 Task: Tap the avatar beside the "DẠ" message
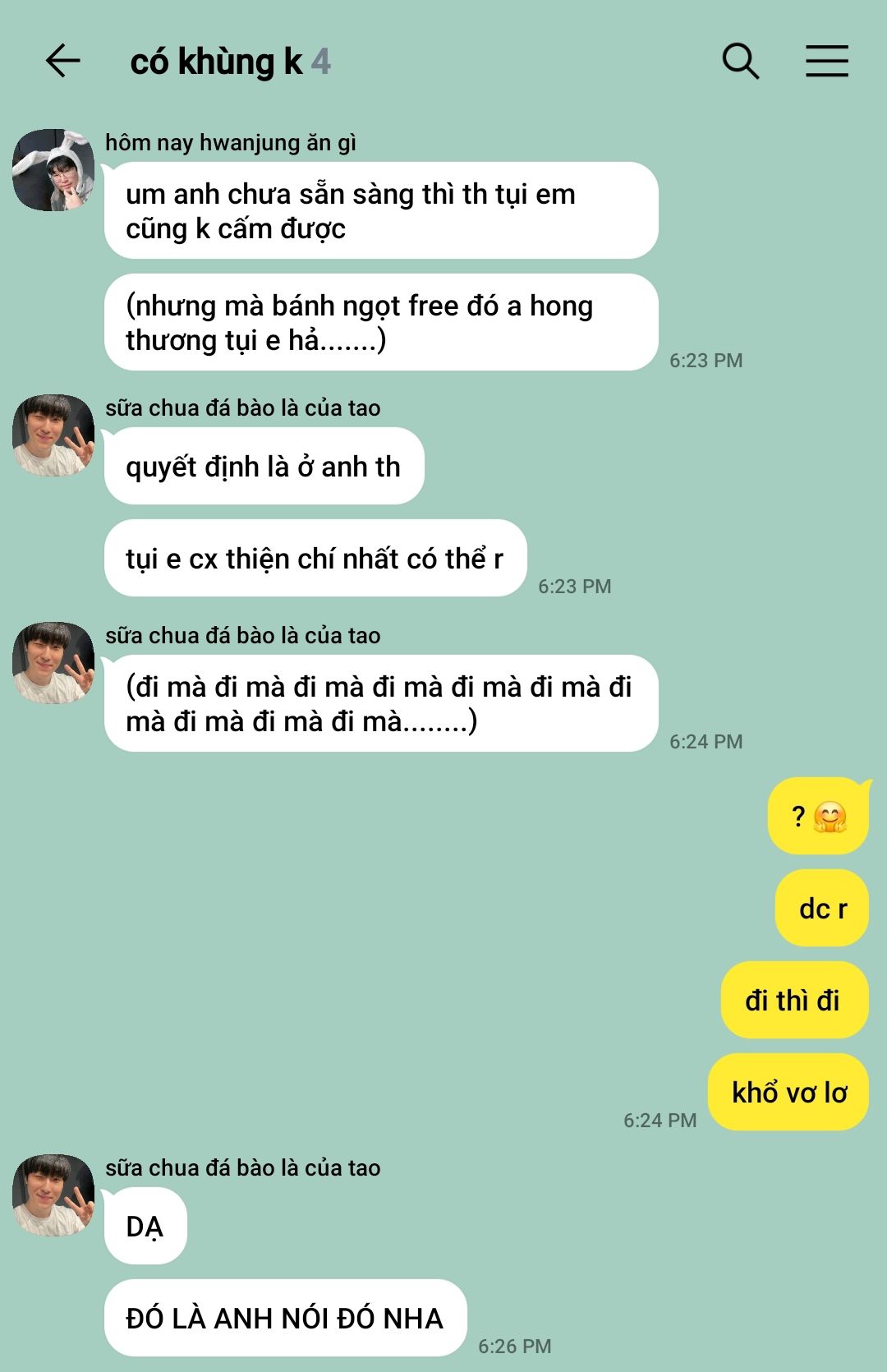pyautogui.click(x=53, y=1195)
